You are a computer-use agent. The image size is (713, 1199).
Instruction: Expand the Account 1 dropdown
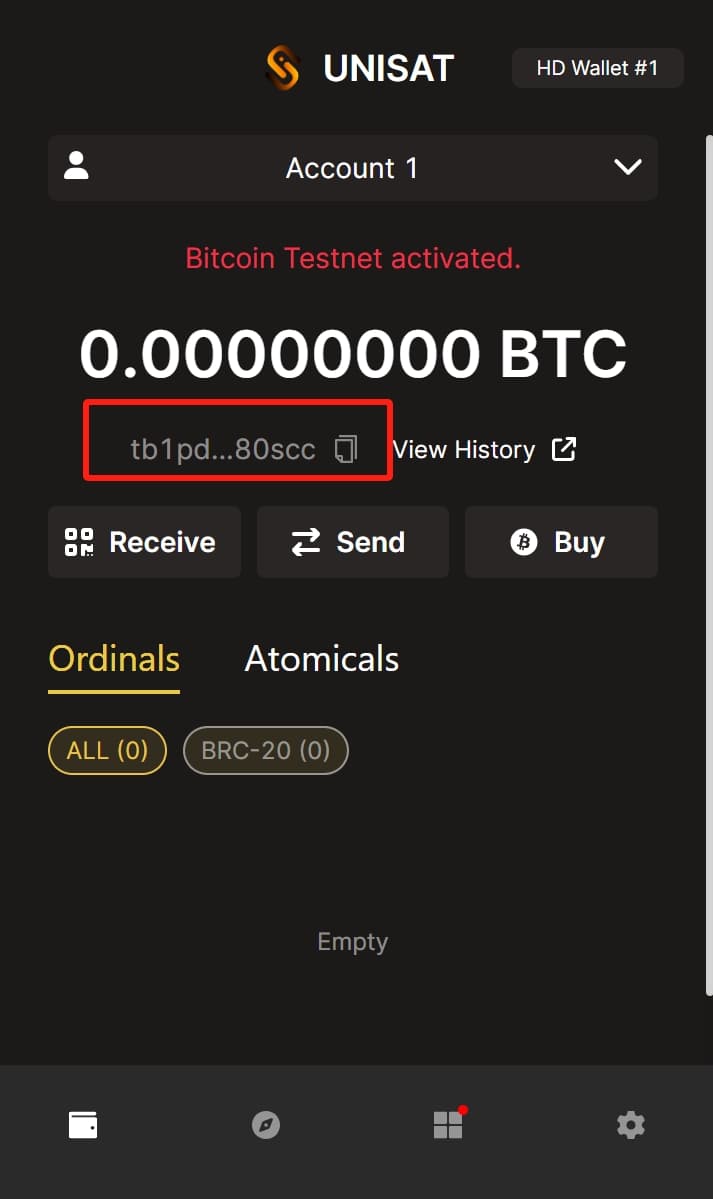pos(353,168)
